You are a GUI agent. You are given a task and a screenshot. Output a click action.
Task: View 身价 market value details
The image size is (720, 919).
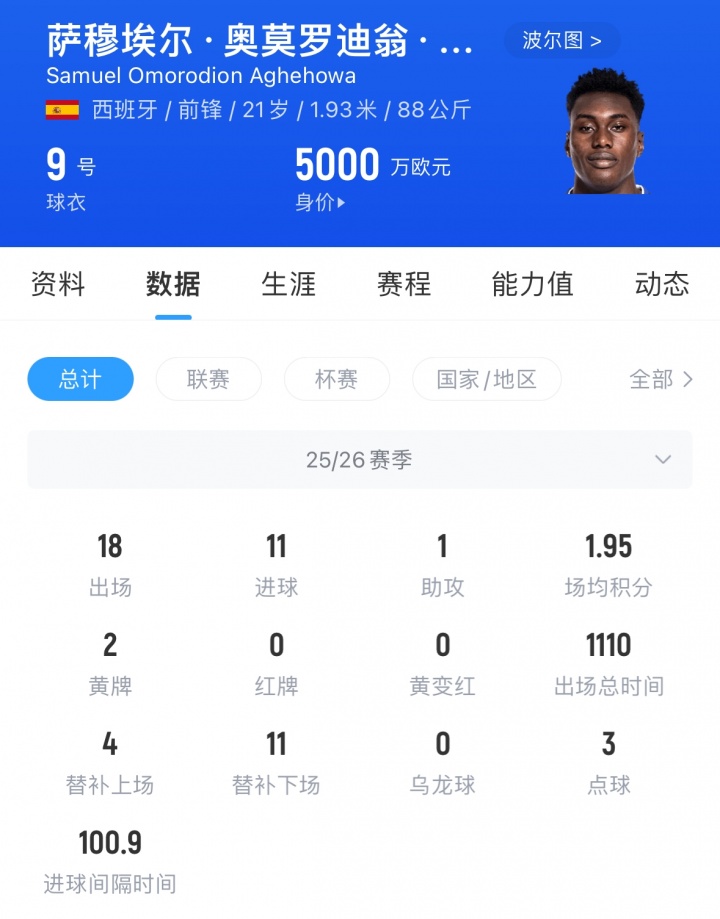tap(320, 202)
